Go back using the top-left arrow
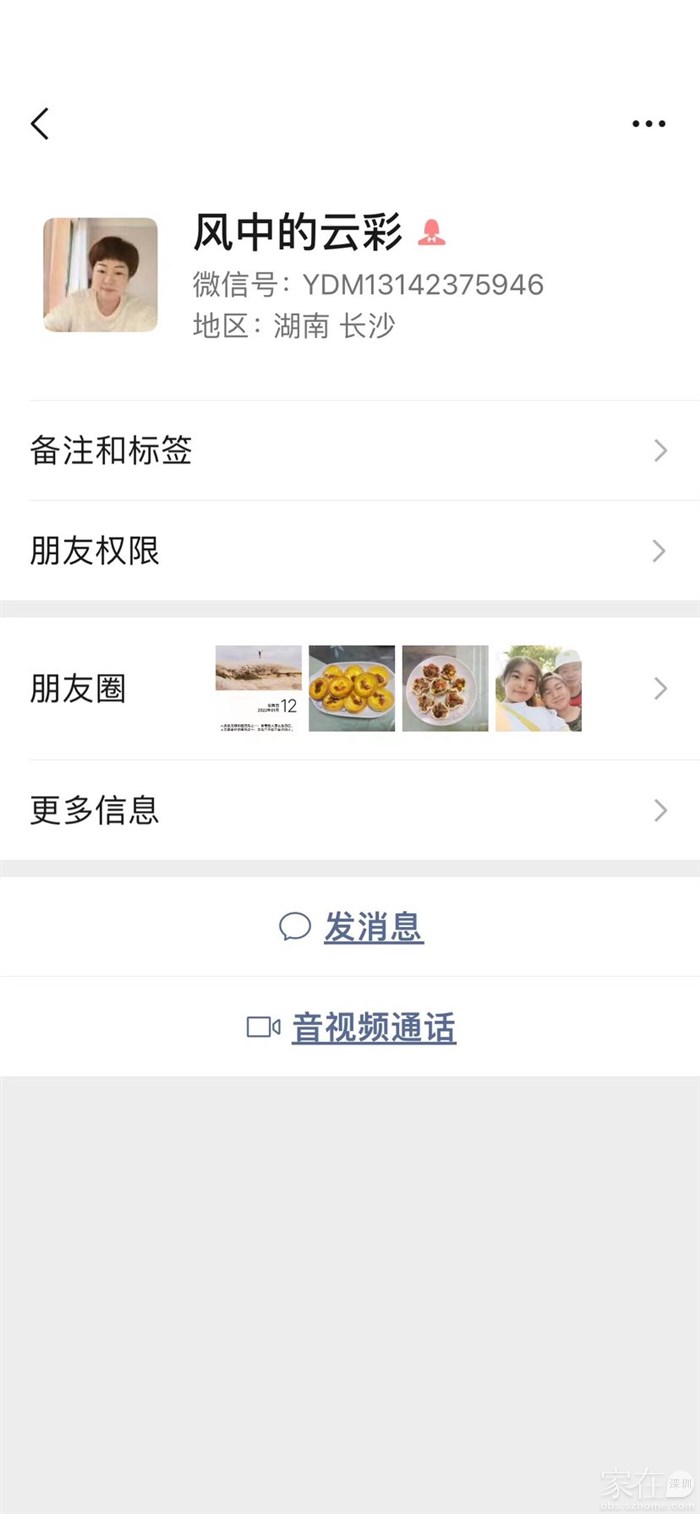Image resolution: width=700 pixels, height=1514 pixels. point(40,124)
